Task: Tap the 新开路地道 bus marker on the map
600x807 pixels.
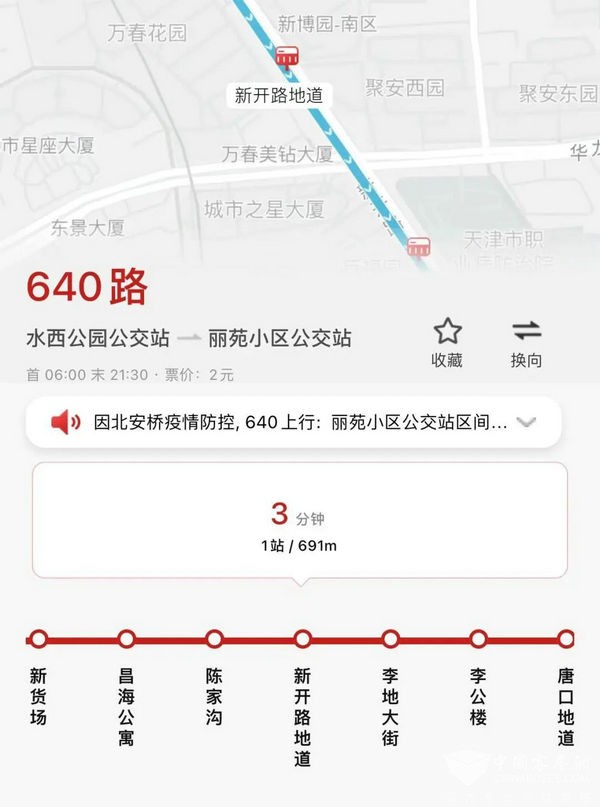Action: (x=289, y=56)
